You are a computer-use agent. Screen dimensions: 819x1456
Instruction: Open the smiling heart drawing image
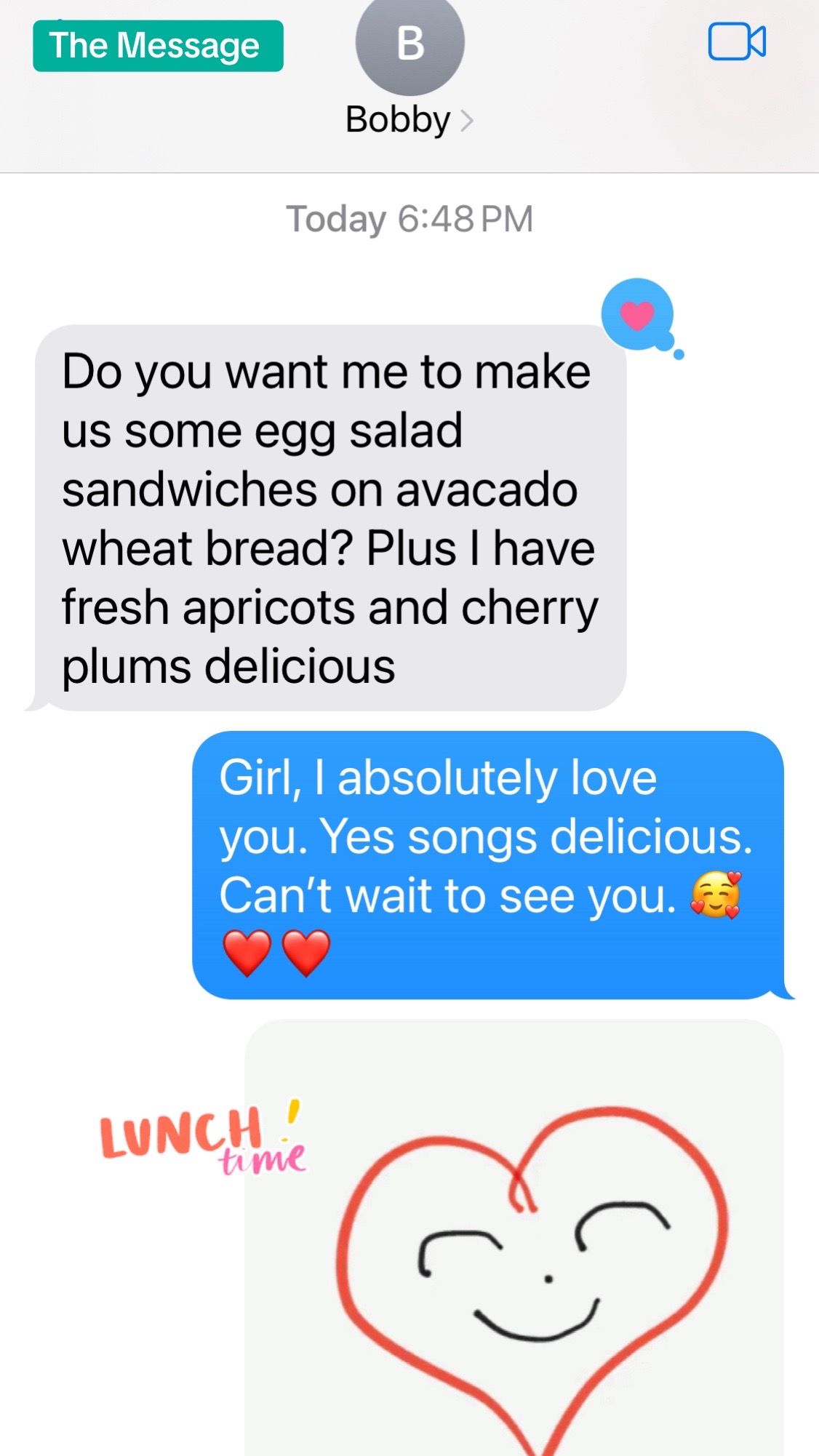[514, 1238]
